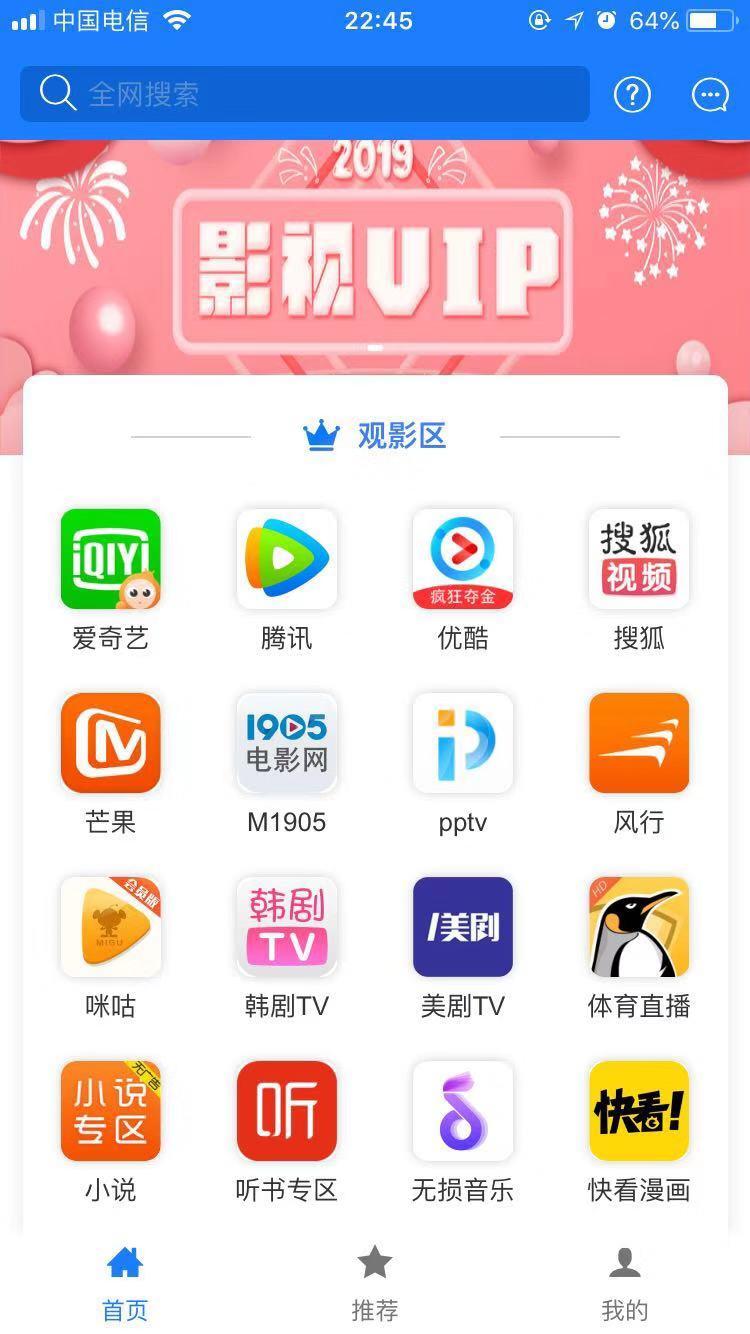This screenshot has width=750, height=1334.
Task: Select the pptv icon
Action: coord(463,743)
